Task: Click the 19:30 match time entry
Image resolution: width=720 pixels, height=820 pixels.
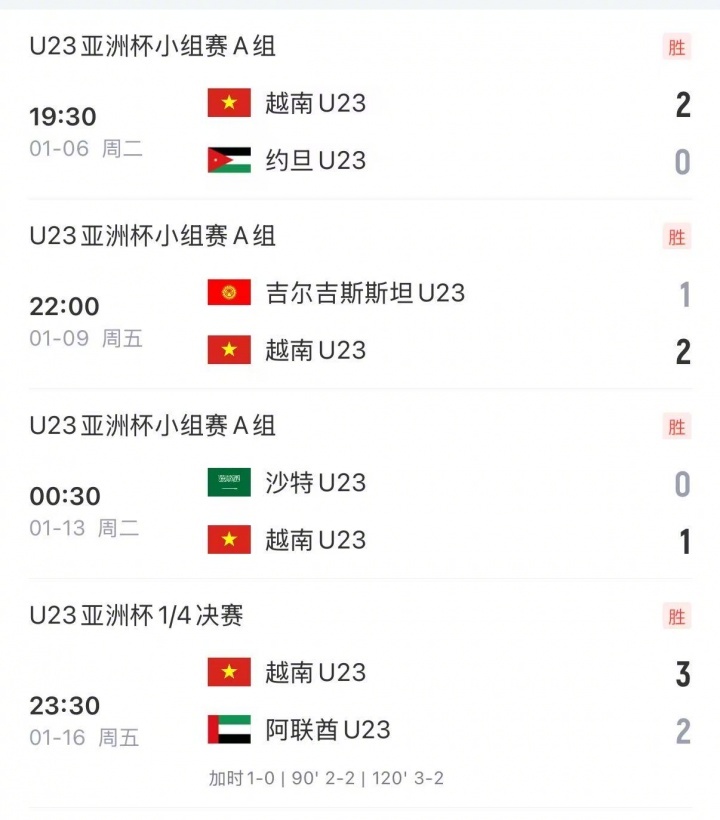Action: coord(64,116)
